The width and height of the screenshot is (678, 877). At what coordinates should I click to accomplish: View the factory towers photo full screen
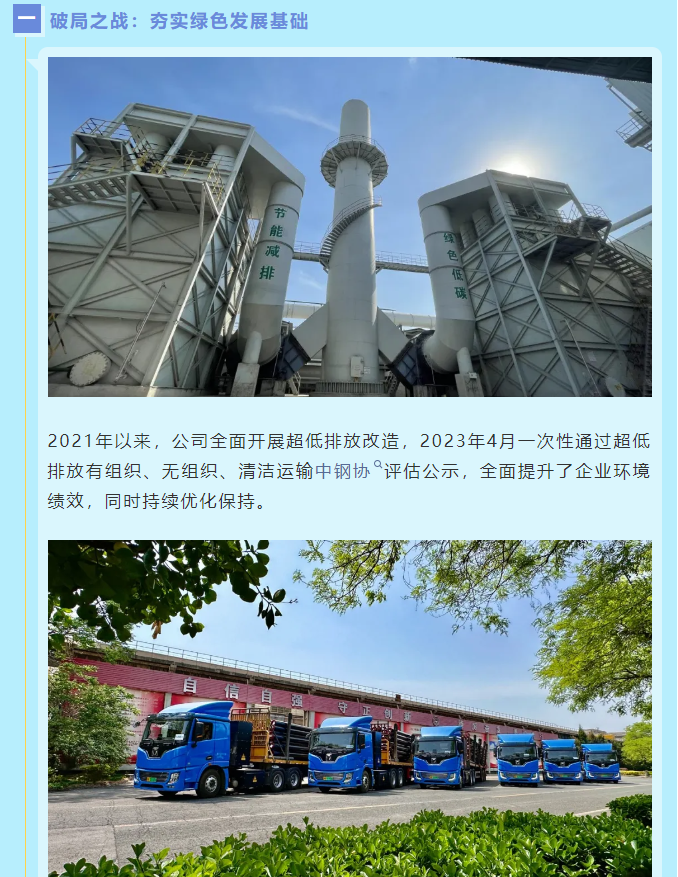pos(350,227)
